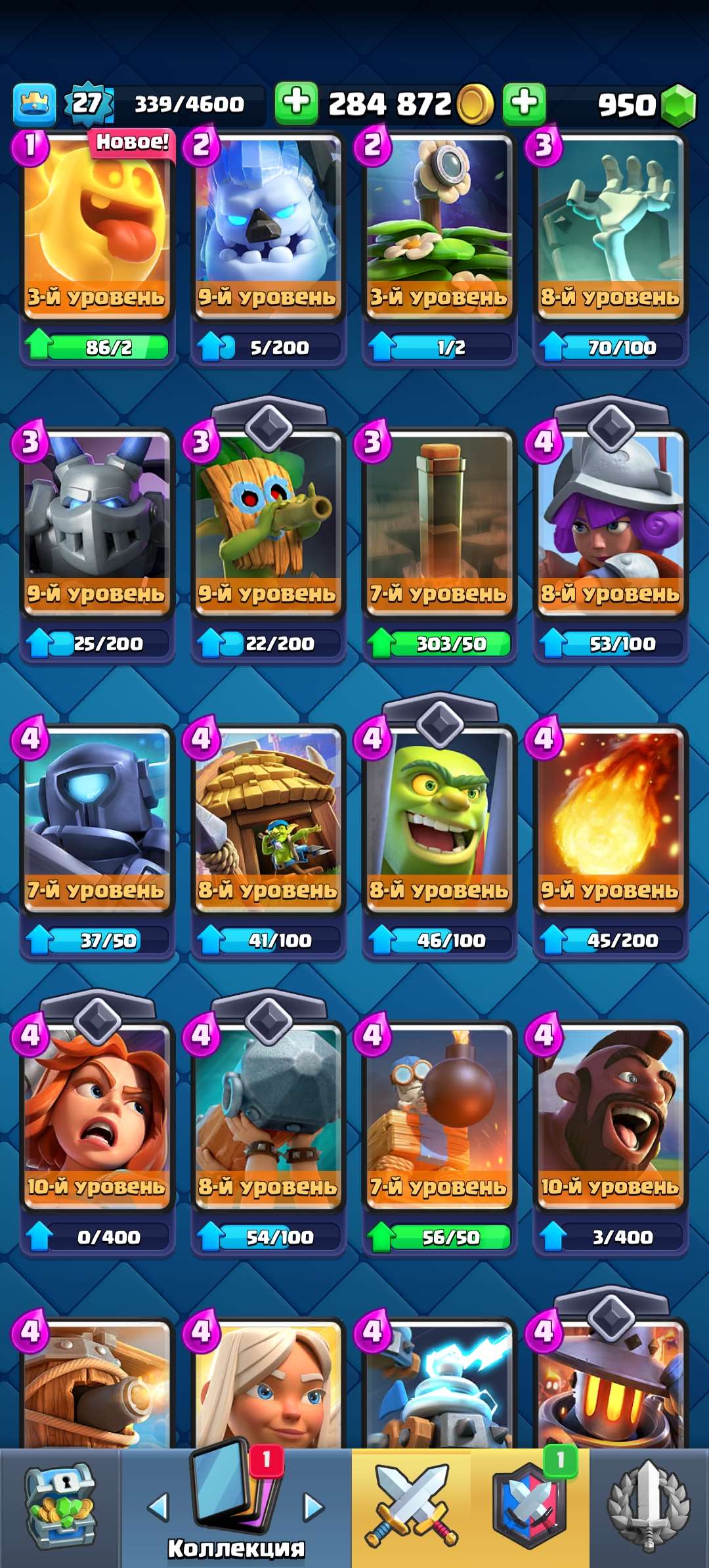Open the player profile crown icon
The width and height of the screenshot is (709, 1568).
[x=34, y=104]
